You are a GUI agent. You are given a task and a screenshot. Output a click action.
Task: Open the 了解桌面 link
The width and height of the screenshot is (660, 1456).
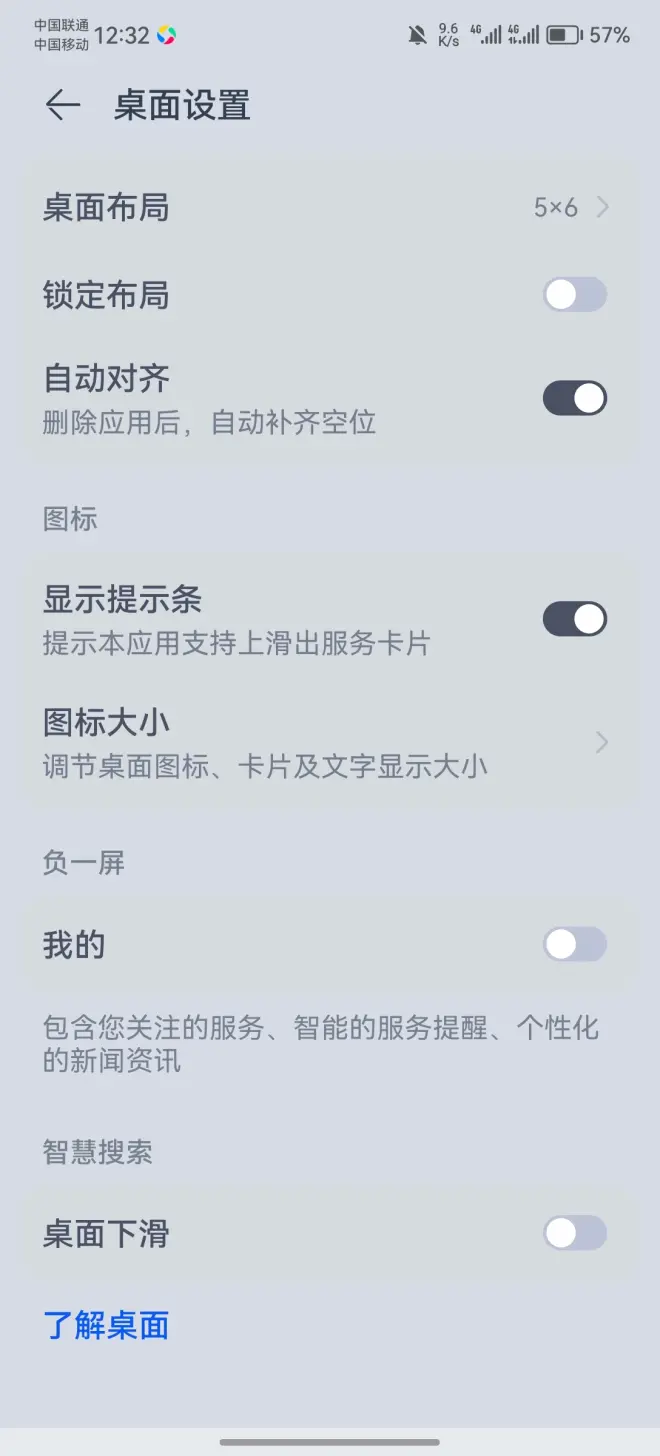pyautogui.click(x=106, y=1326)
